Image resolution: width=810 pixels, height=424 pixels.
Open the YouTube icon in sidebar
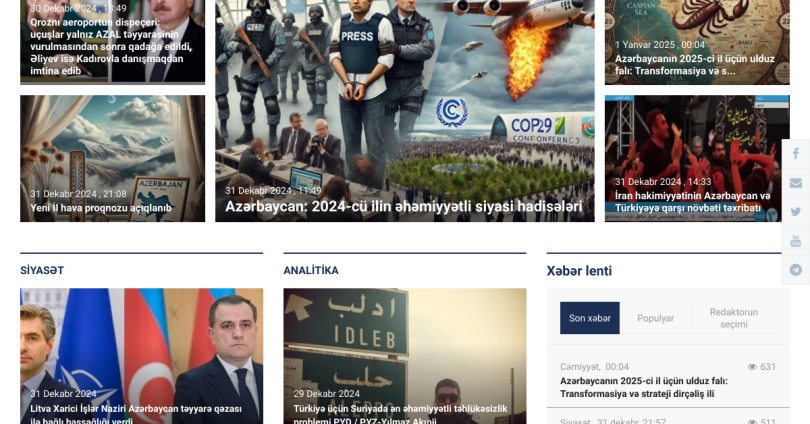(x=796, y=241)
